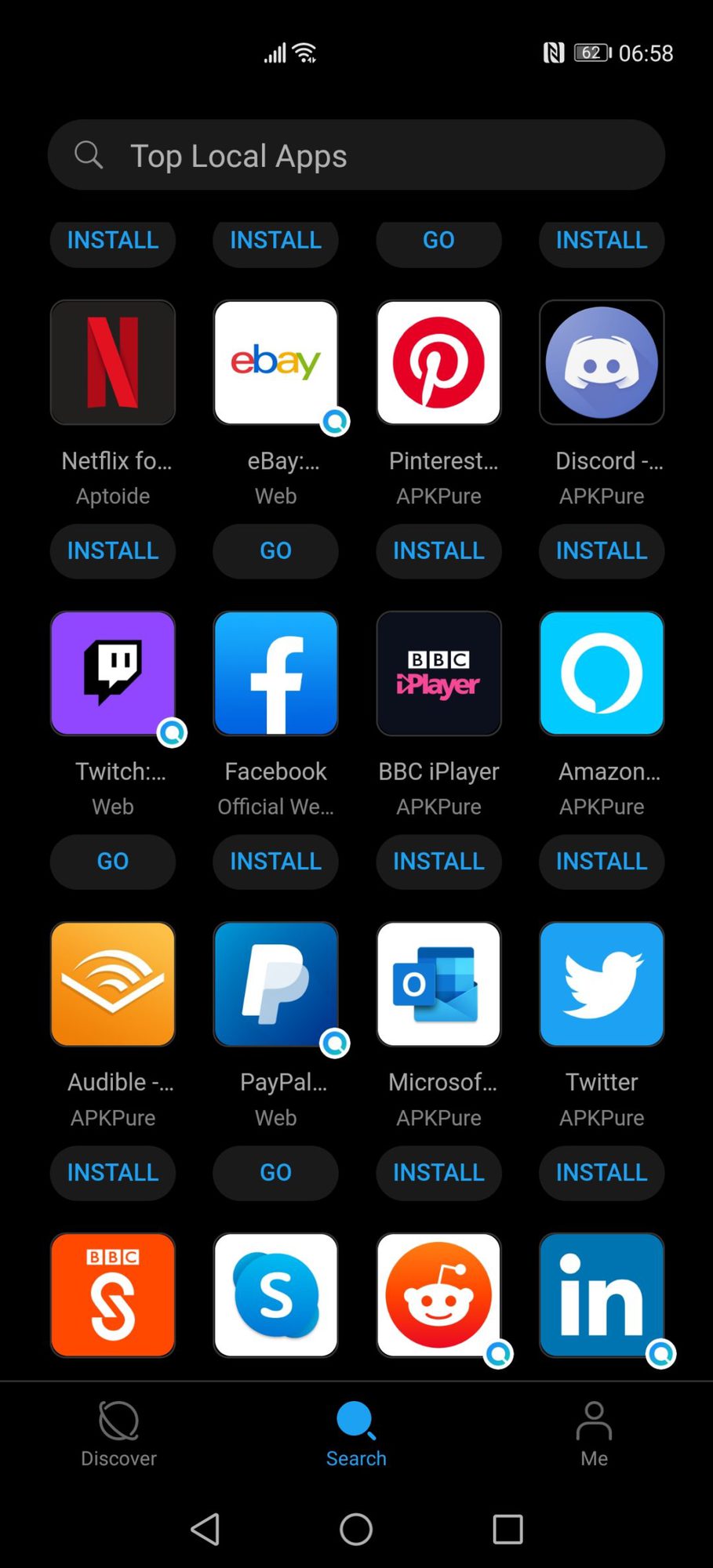The image size is (713, 1568).
Task: Tap the Amazon Alexa icon
Action: (x=601, y=673)
